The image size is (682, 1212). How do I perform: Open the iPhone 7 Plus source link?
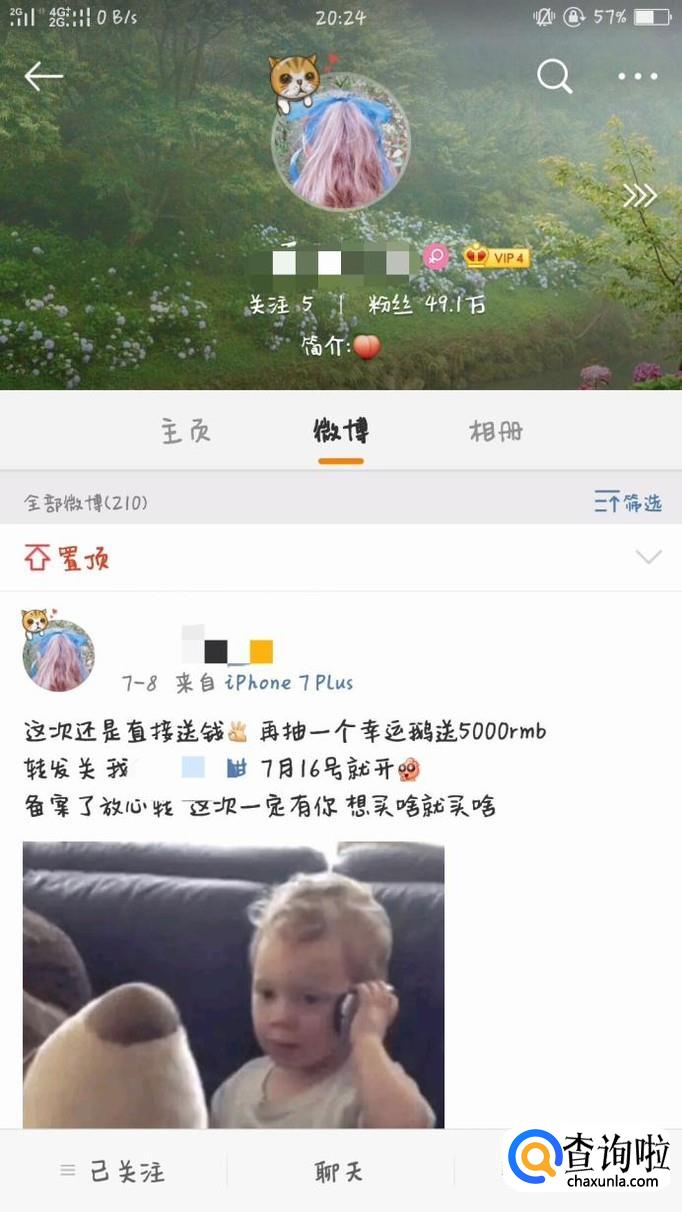pyautogui.click(x=289, y=683)
